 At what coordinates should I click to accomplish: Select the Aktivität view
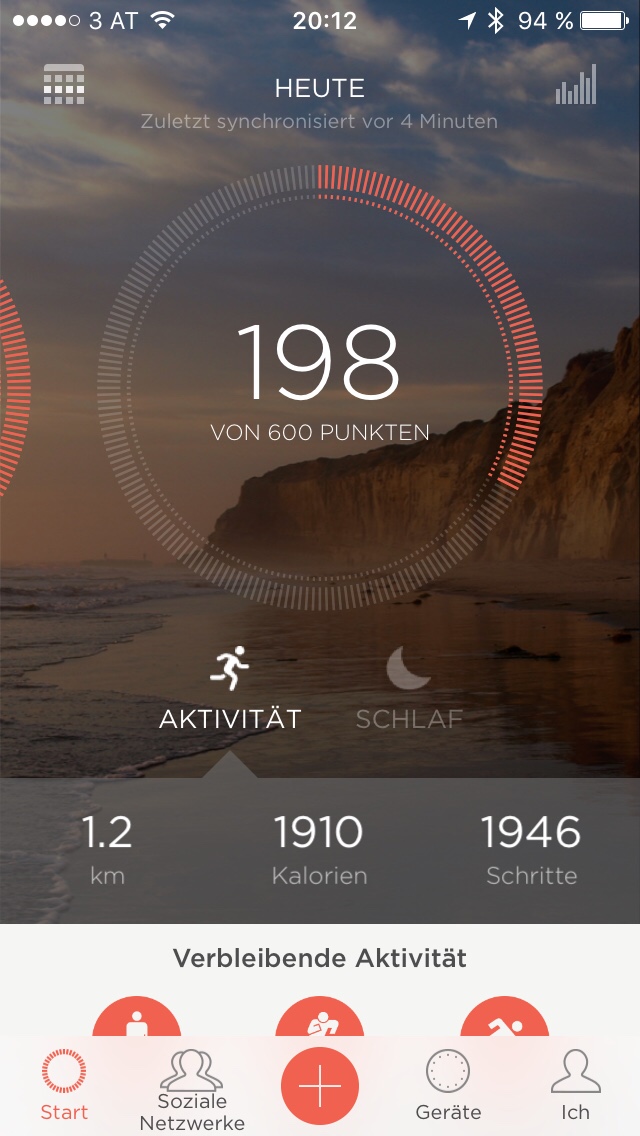coord(230,688)
